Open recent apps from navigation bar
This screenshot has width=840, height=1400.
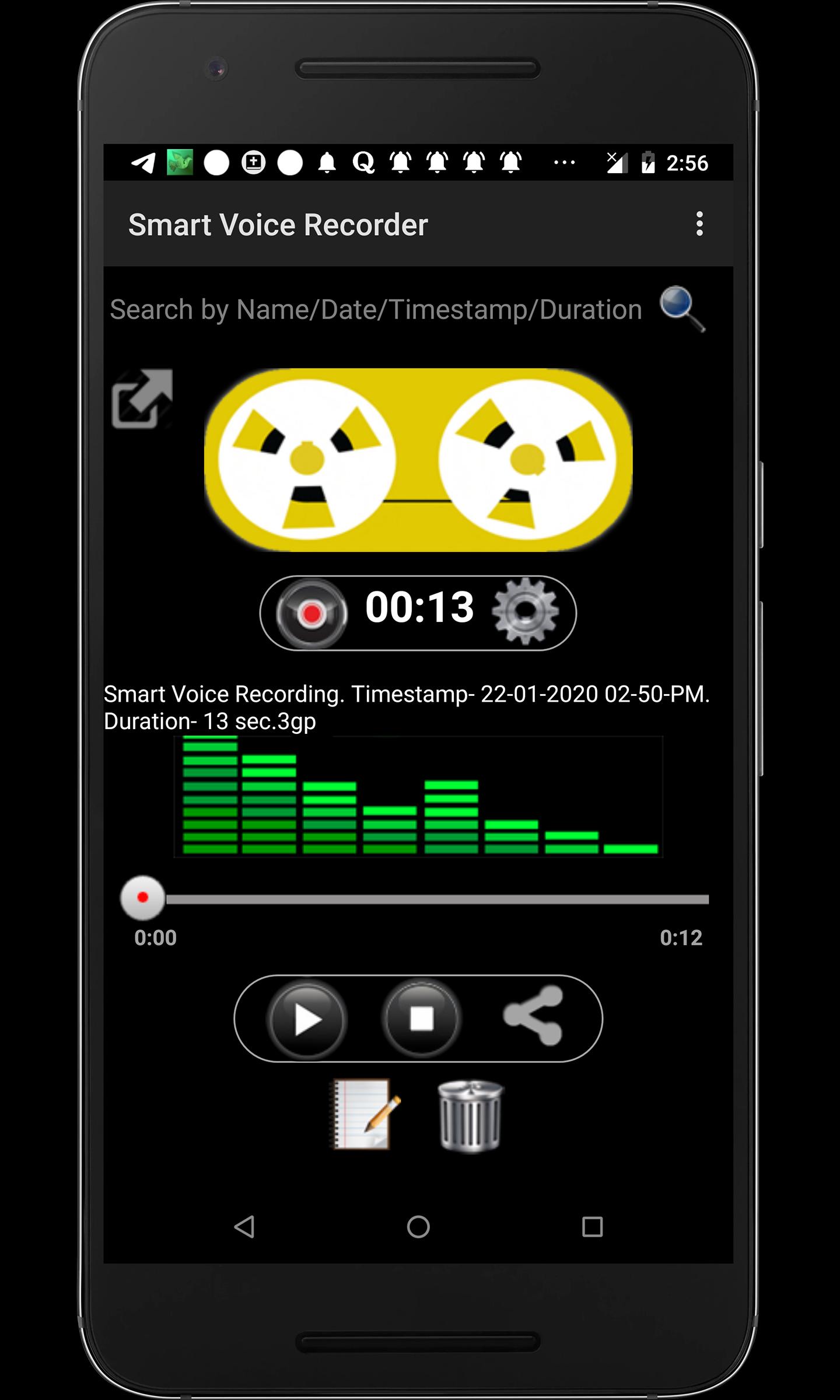592,1227
